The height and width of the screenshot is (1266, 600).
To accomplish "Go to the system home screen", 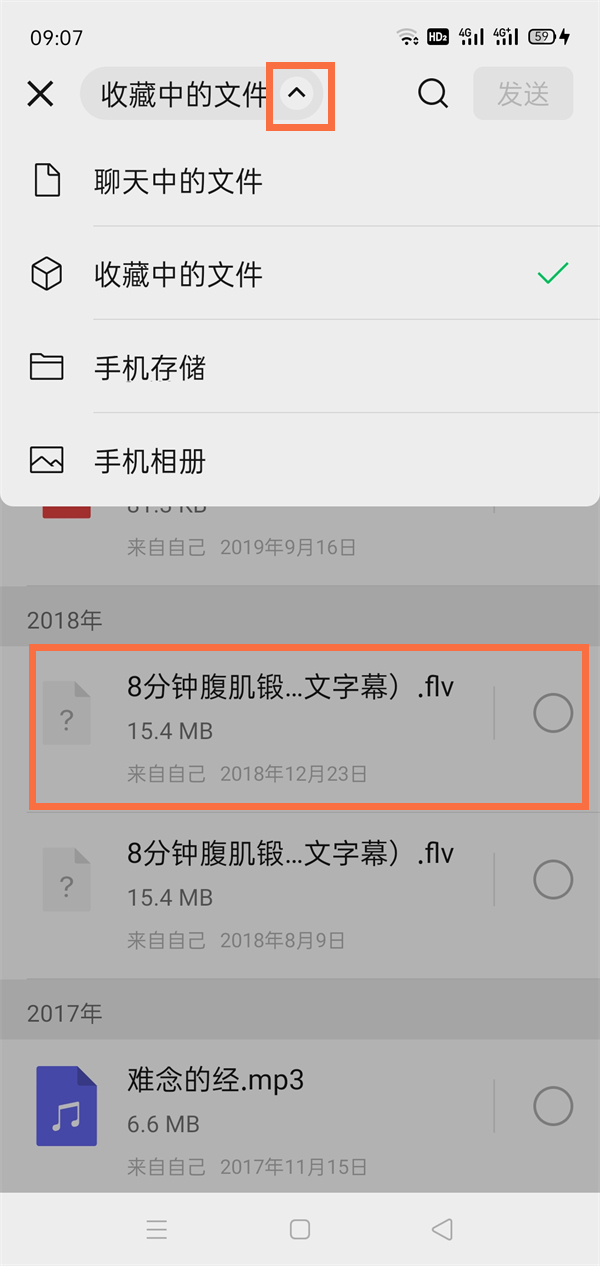I will pyautogui.click(x=299, y=1229).
